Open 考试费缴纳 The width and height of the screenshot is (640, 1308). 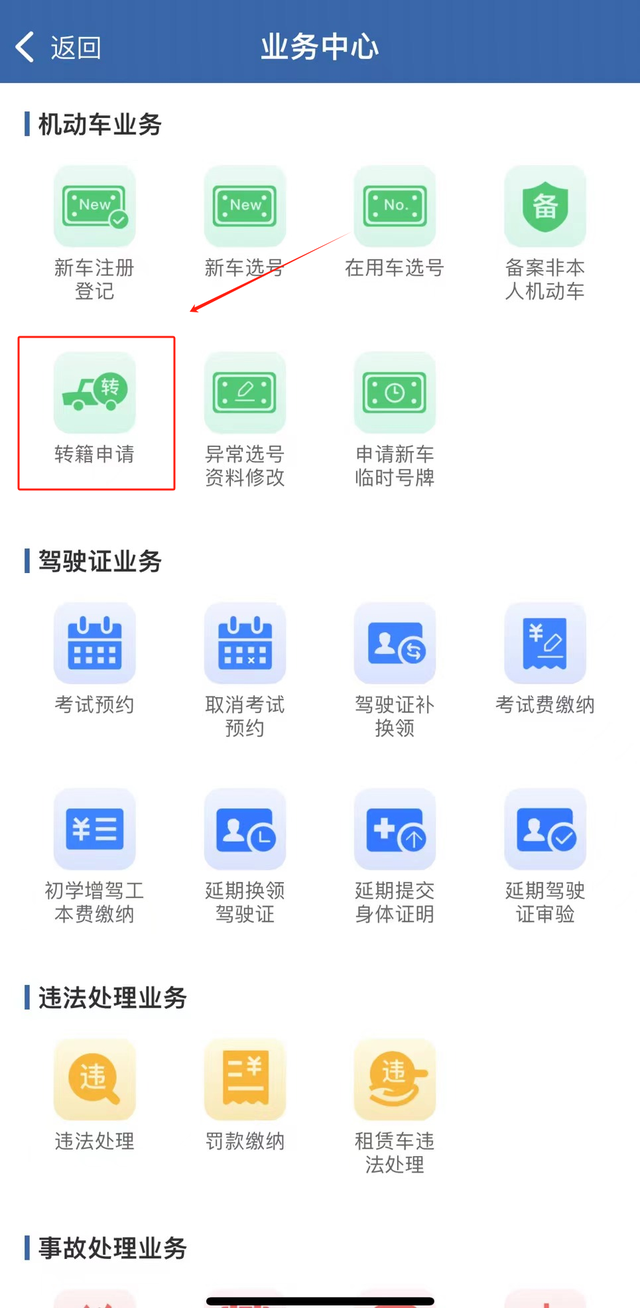tap(545, 659)
